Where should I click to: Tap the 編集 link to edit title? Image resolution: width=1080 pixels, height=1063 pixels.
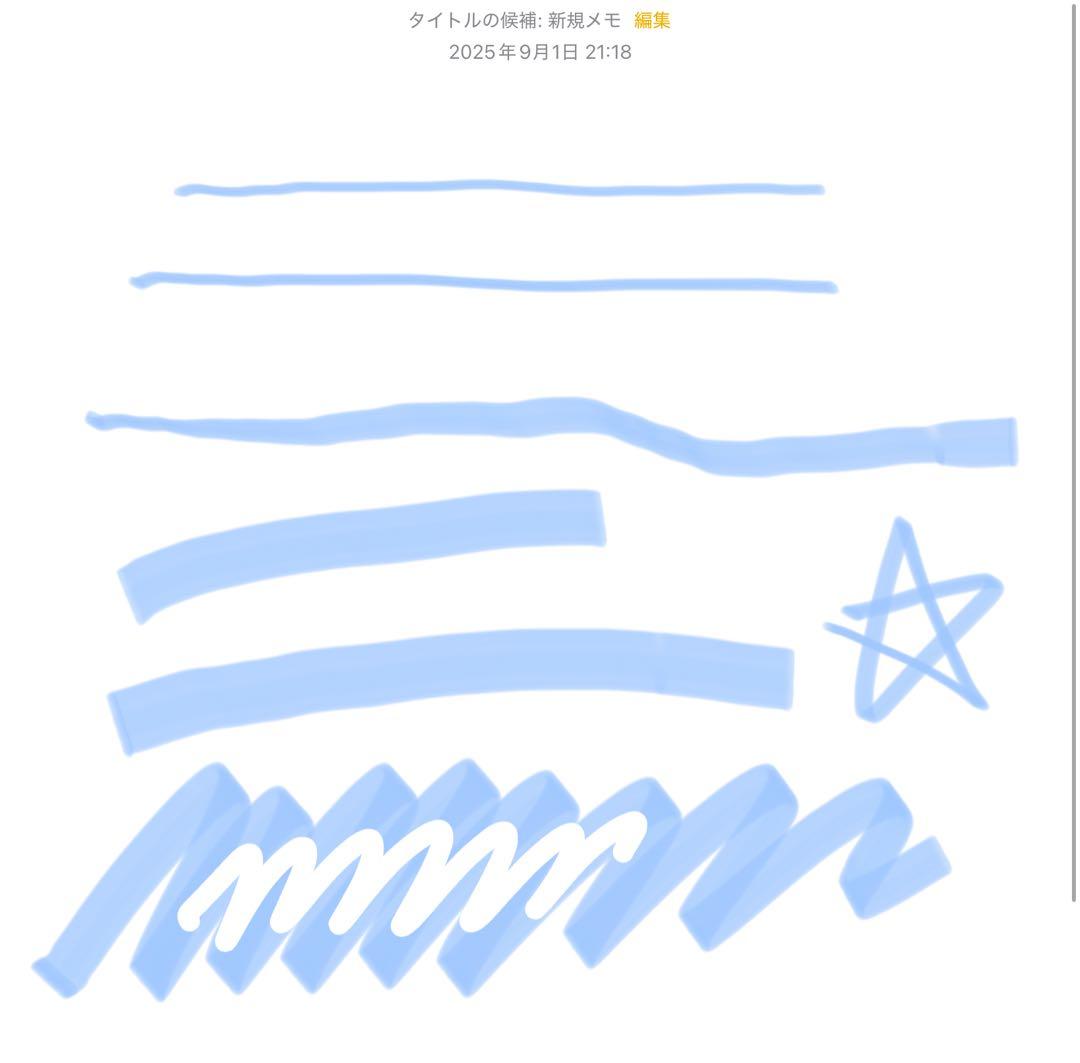pos(652,20)
